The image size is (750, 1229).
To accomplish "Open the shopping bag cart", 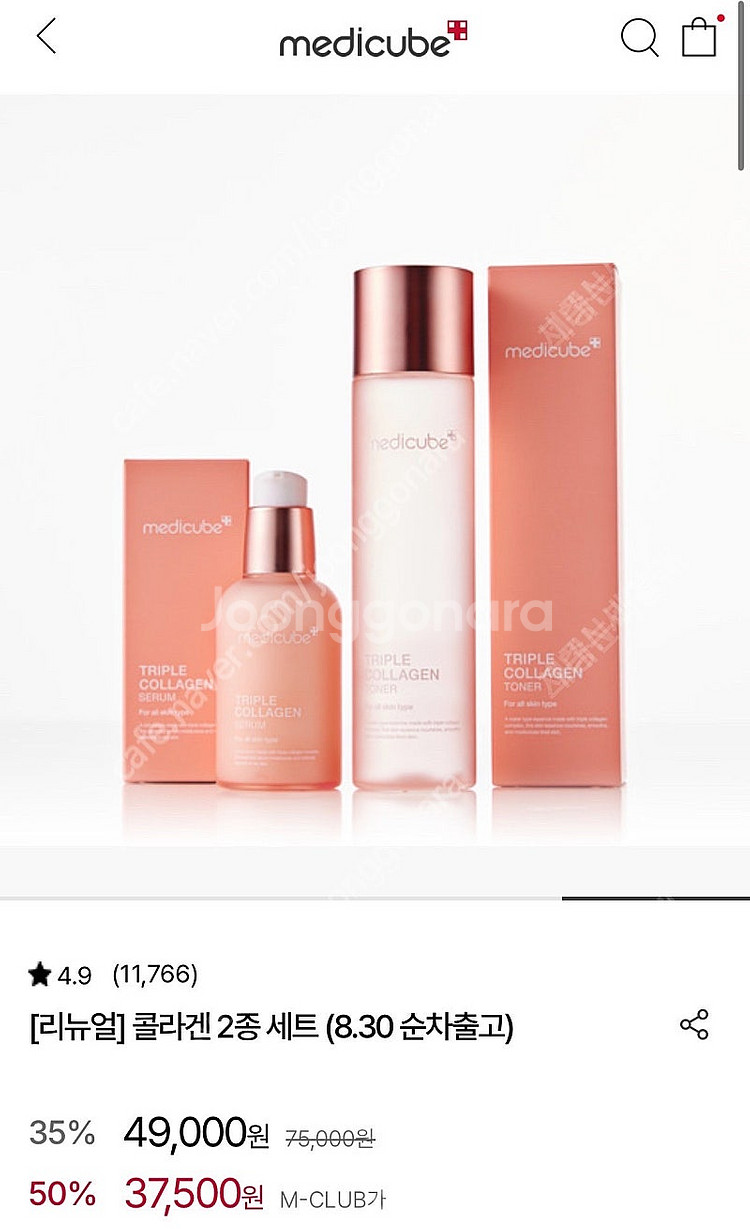I will [x=700, y=37].
